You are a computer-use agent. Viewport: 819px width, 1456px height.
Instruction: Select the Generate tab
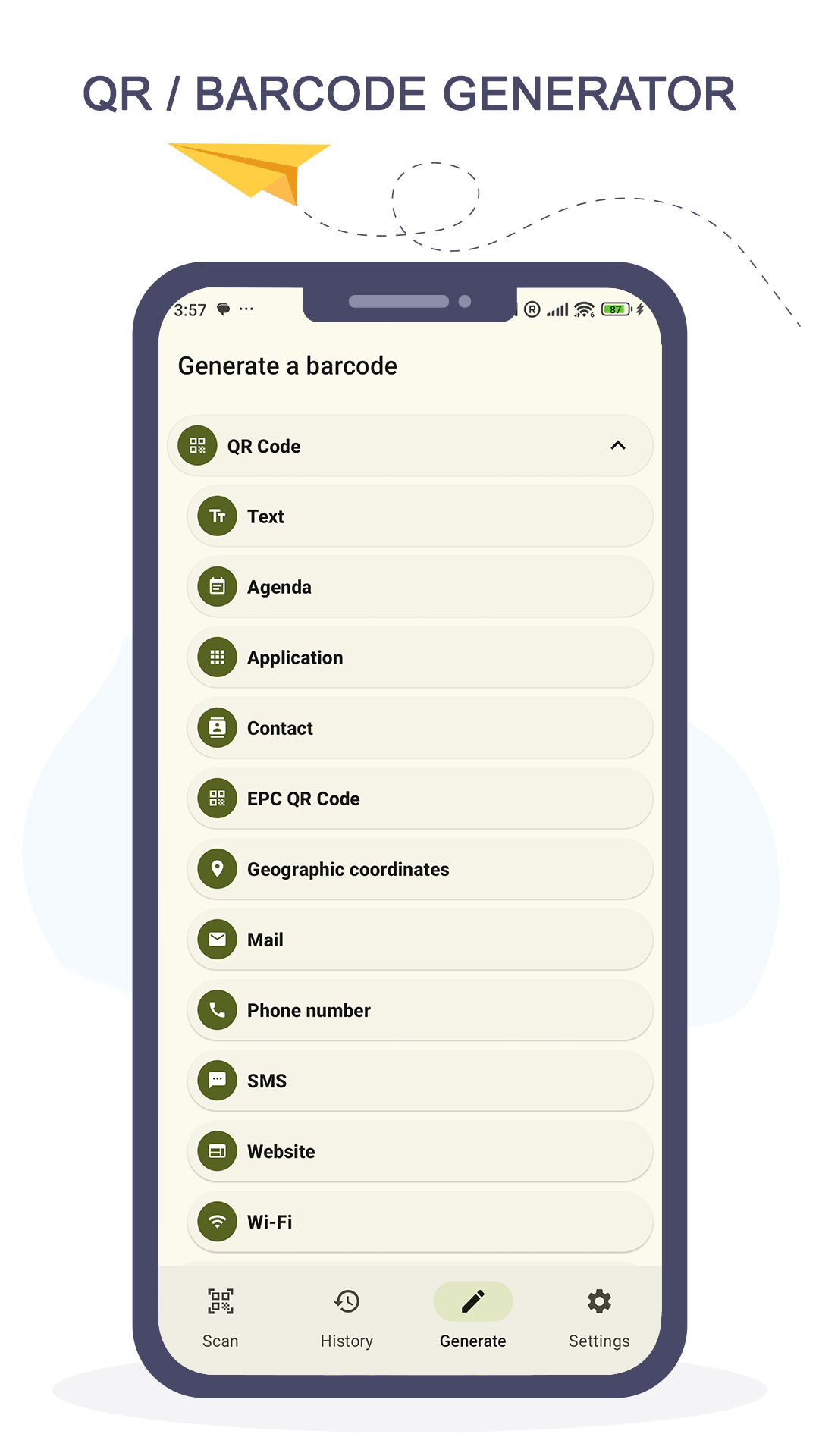click(x=472, y=1312)
